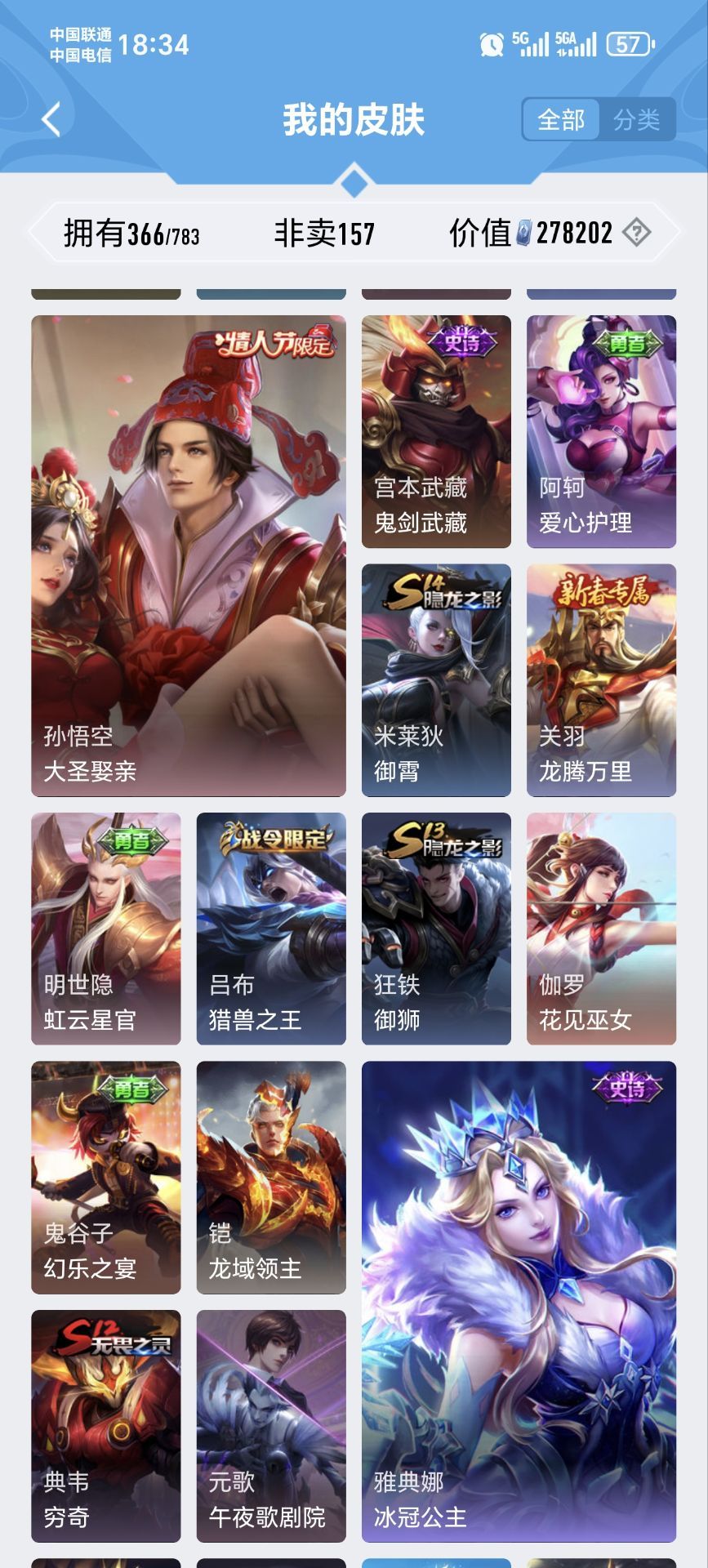Select 米莱狄 御霄 skin tile
The height and width of the screenshot is (1568, 708).
(x=436, y=679)
